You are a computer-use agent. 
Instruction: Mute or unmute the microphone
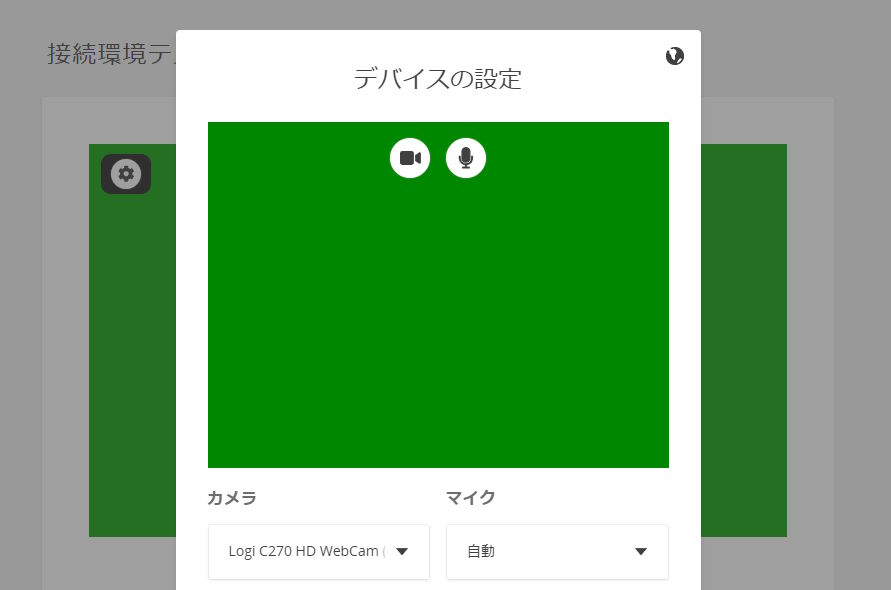coord(466,158)
